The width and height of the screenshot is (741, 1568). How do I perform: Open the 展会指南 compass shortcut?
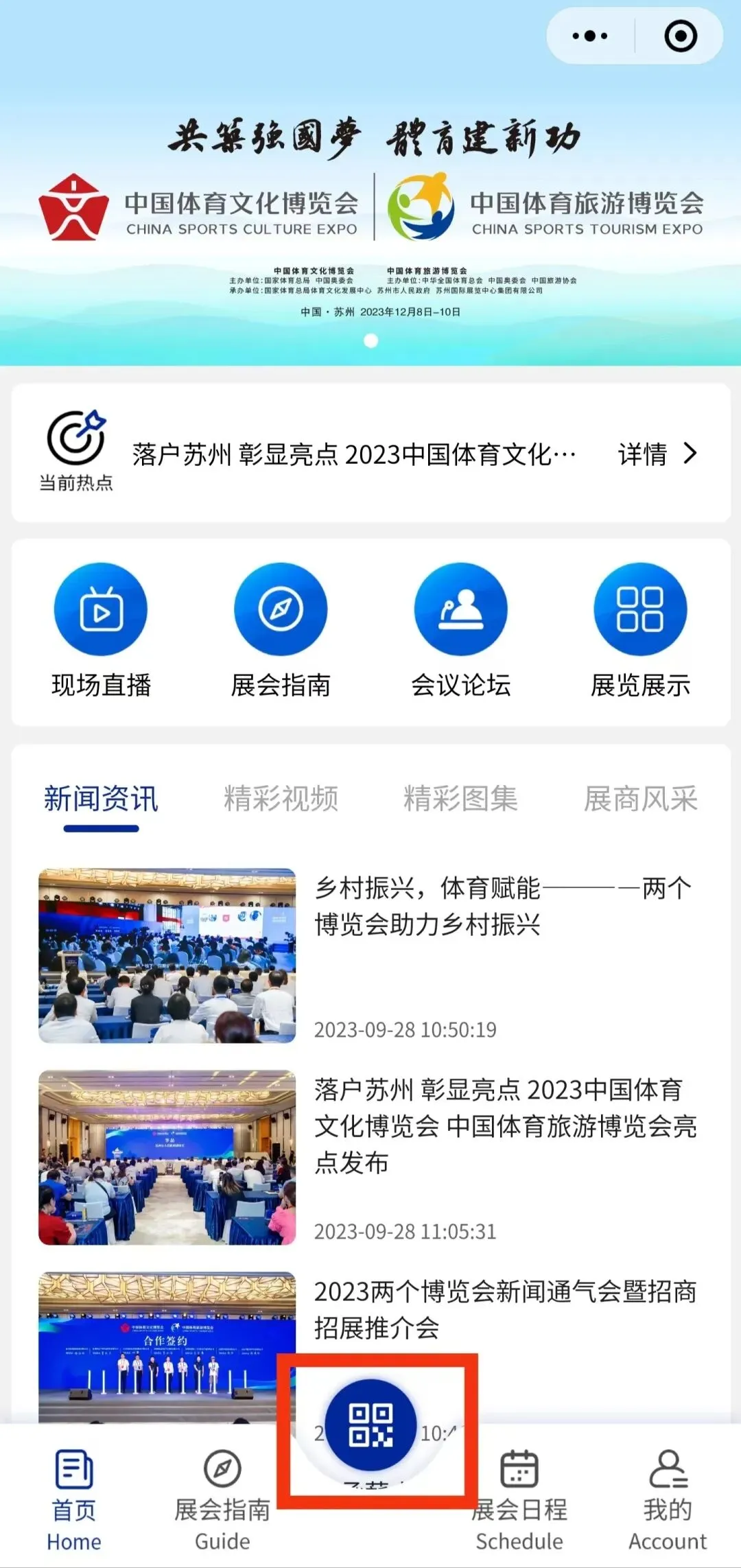281,629
